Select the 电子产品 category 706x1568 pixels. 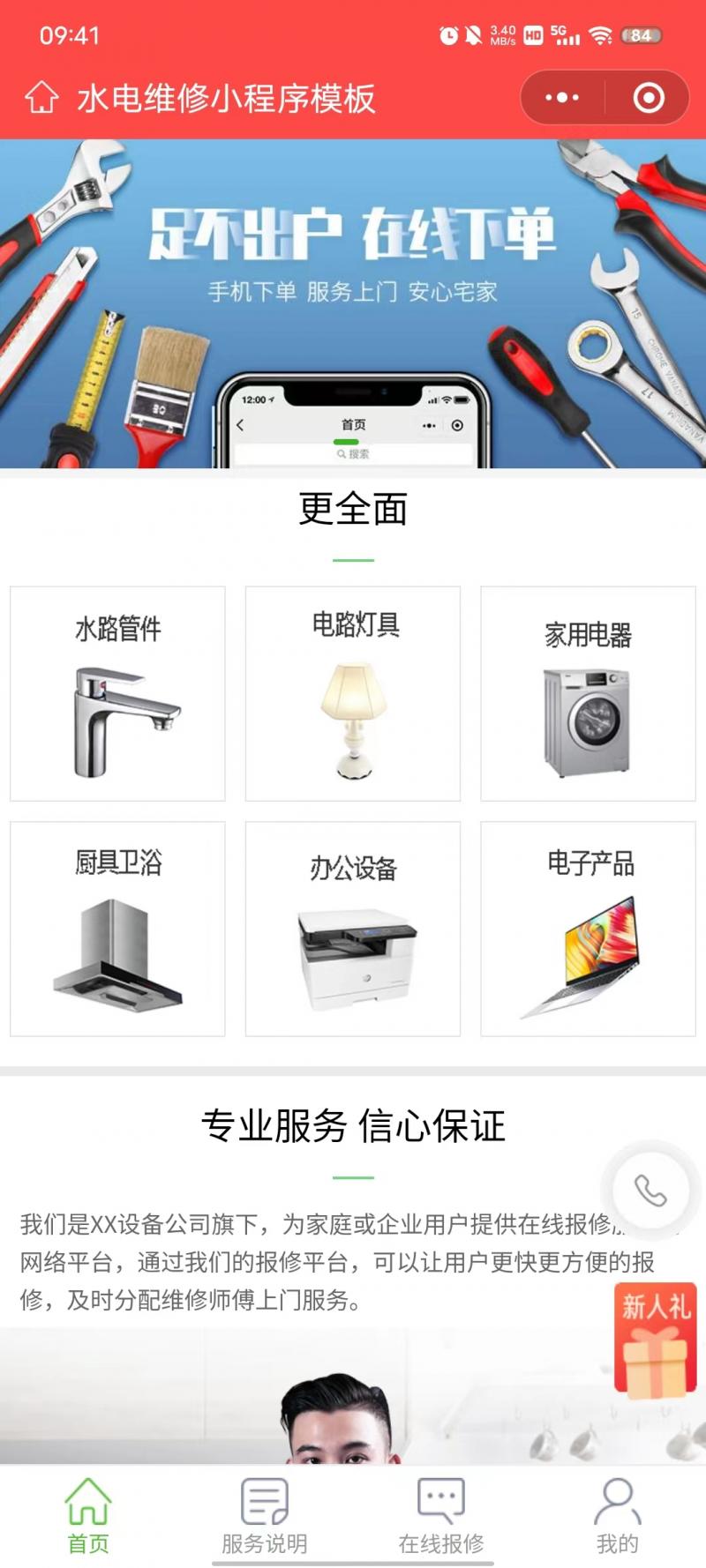[x=588, y=929]
